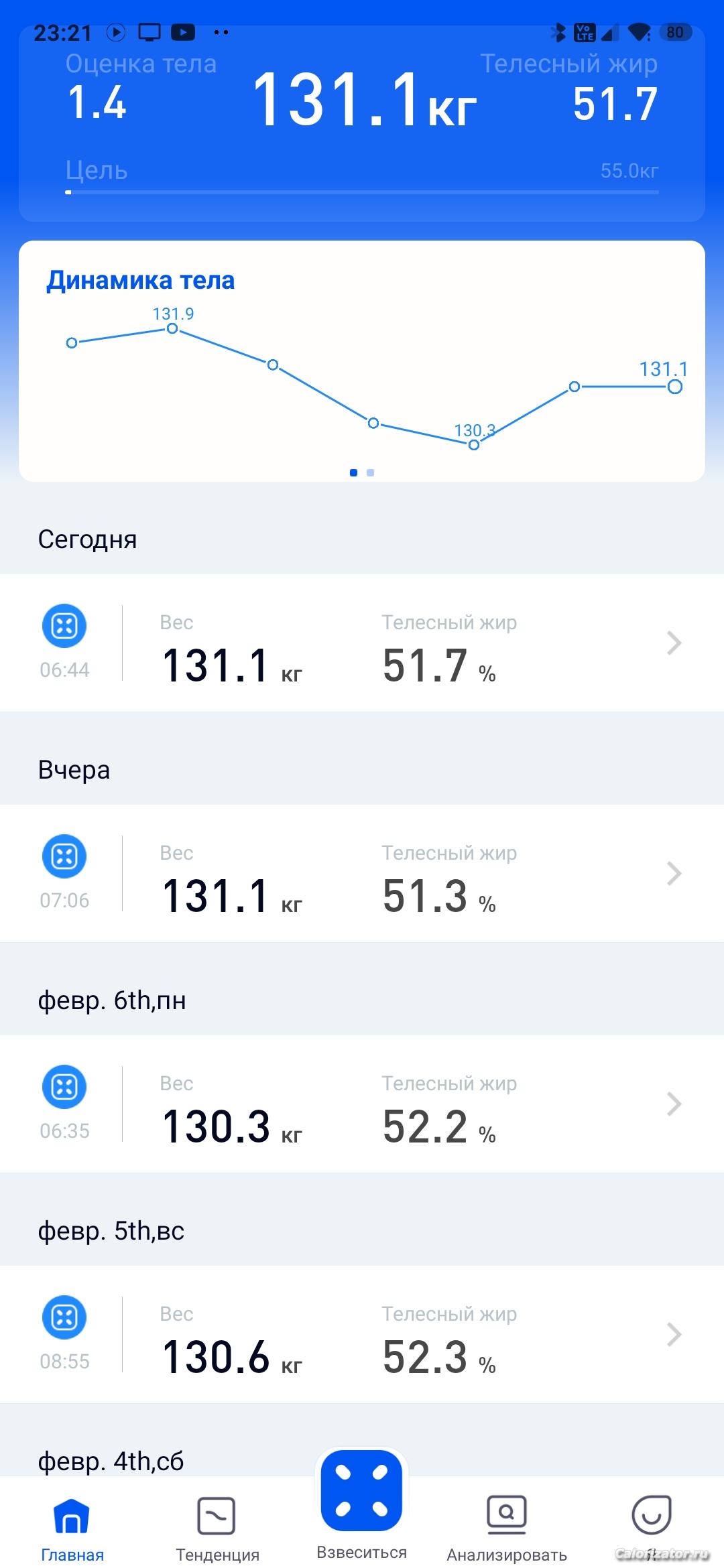Open the smiley profile tab
724x1568 pixels.
[x=652, y=1517]
